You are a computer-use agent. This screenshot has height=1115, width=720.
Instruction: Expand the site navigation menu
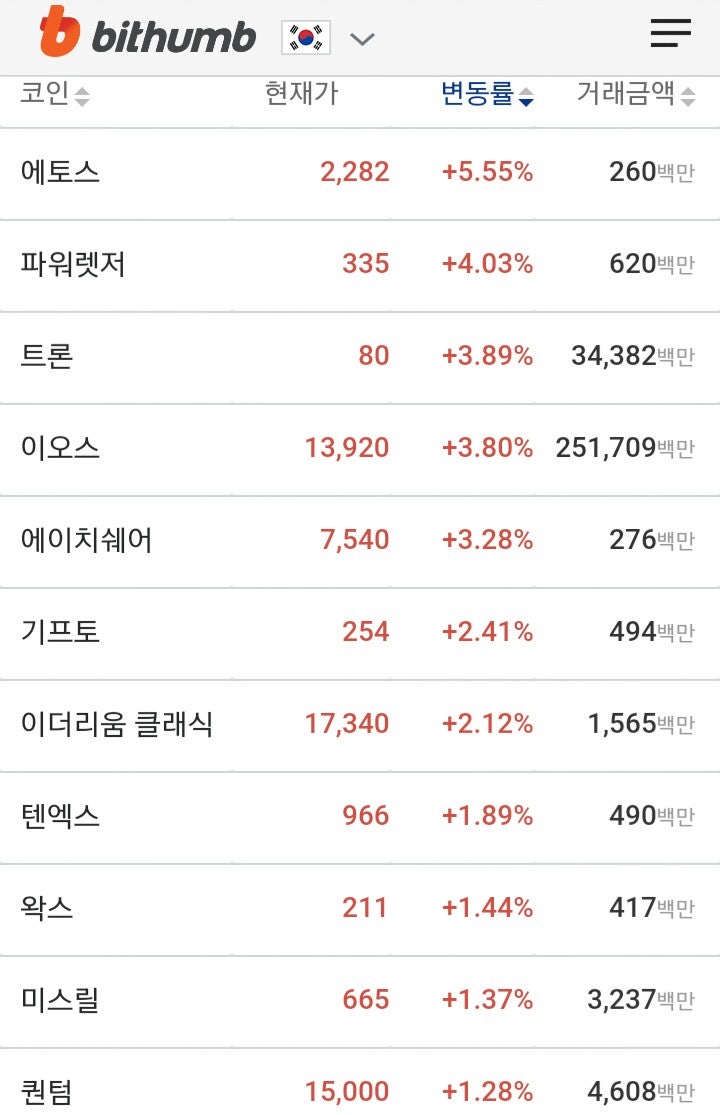tap(670, 34)
